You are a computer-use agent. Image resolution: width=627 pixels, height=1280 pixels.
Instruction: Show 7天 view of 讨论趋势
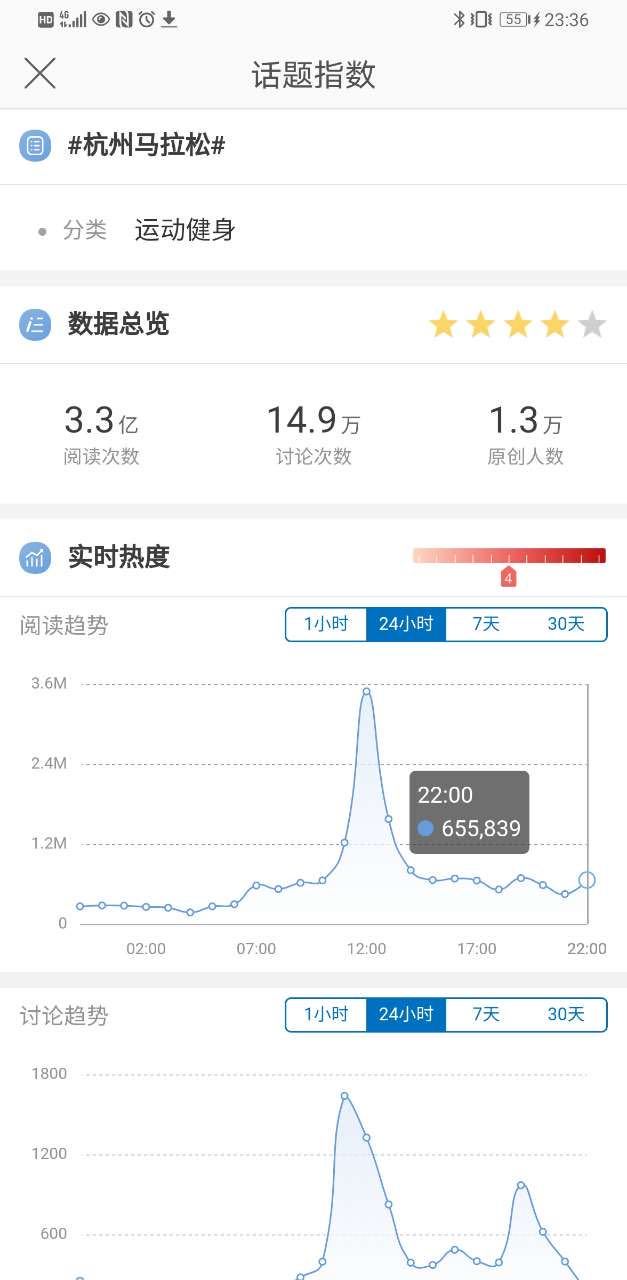pyautogui.click(x=486, y=1014)
